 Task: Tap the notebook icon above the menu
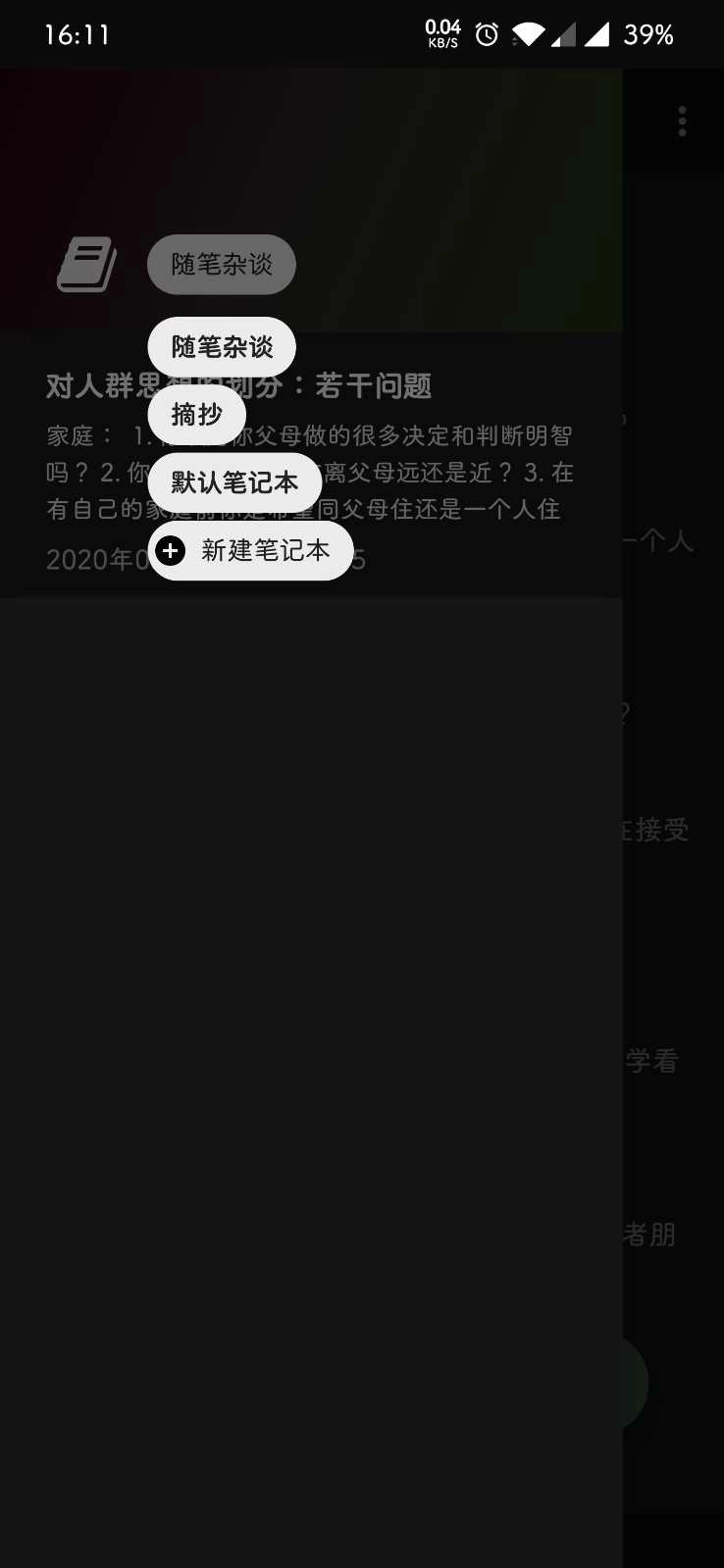(x=86, y=263)
